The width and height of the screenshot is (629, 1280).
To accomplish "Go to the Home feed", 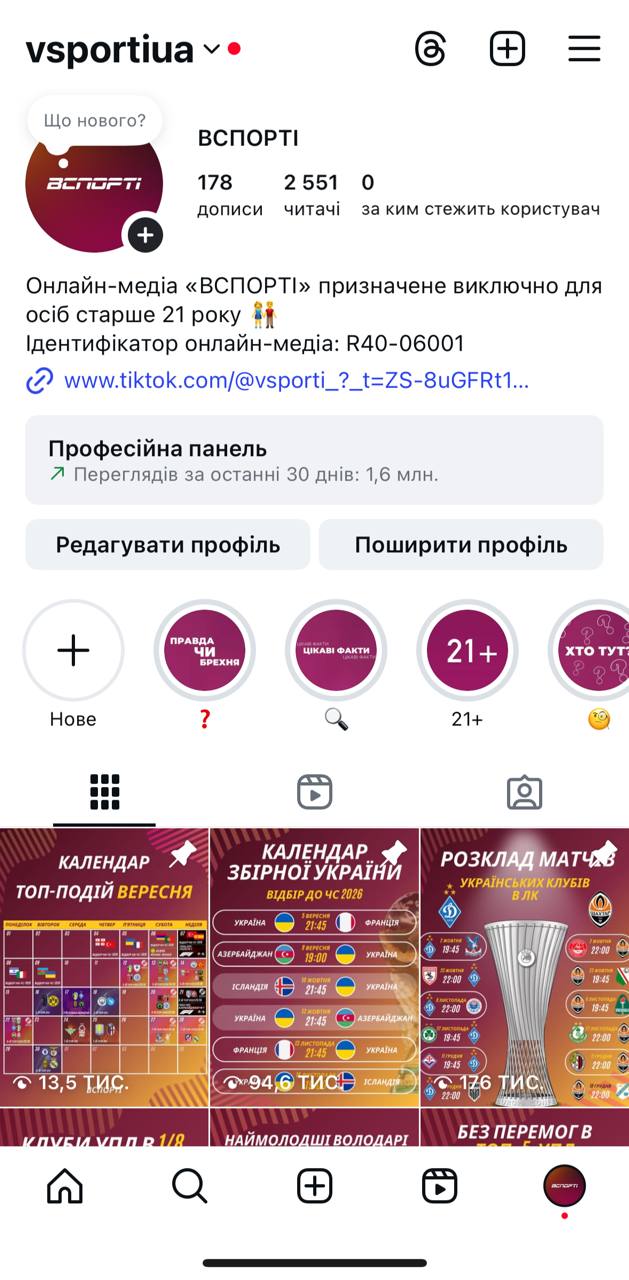I will (x=65, y=1186).
